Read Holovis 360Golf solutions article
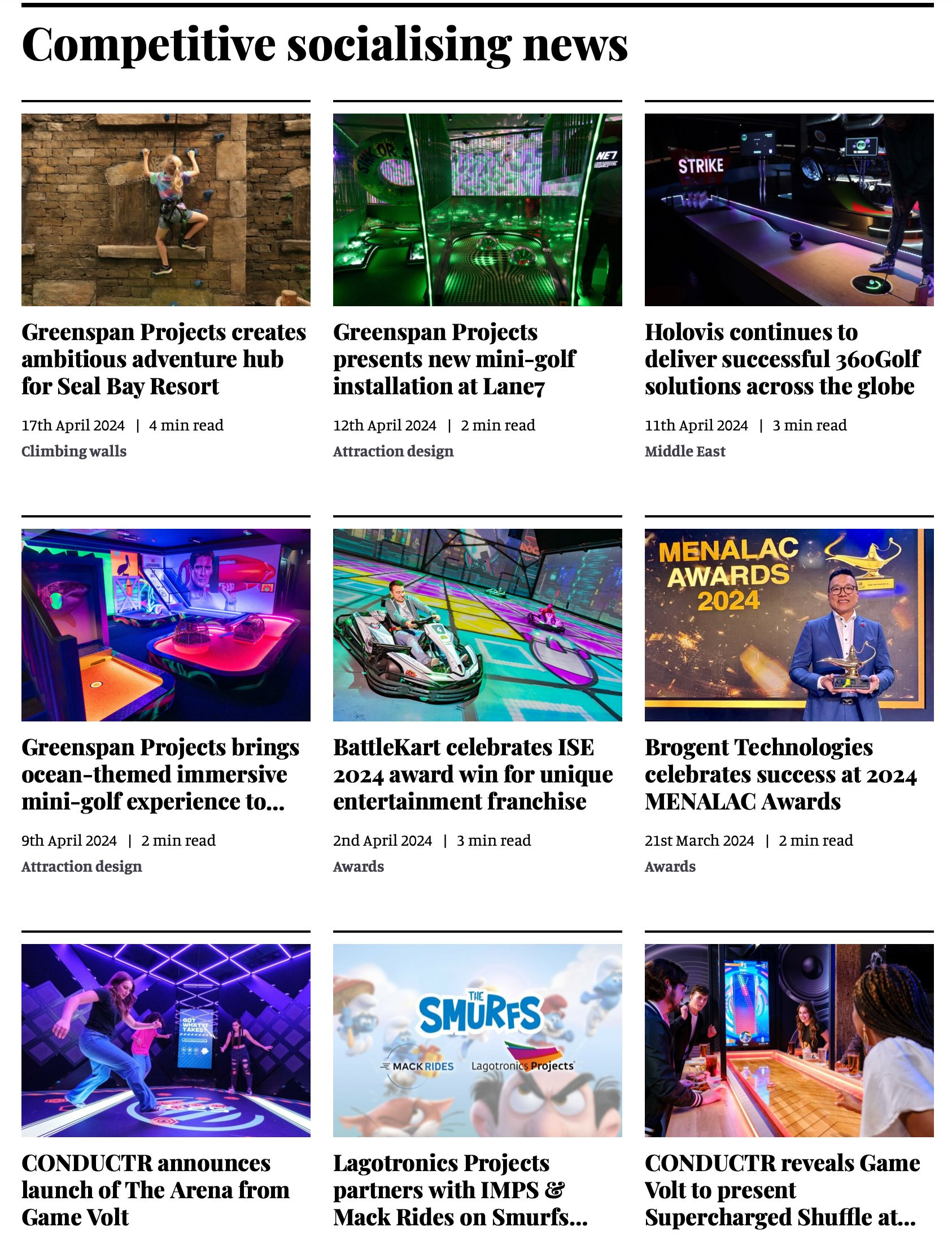 pyautogui.click(x=782, y=359)
